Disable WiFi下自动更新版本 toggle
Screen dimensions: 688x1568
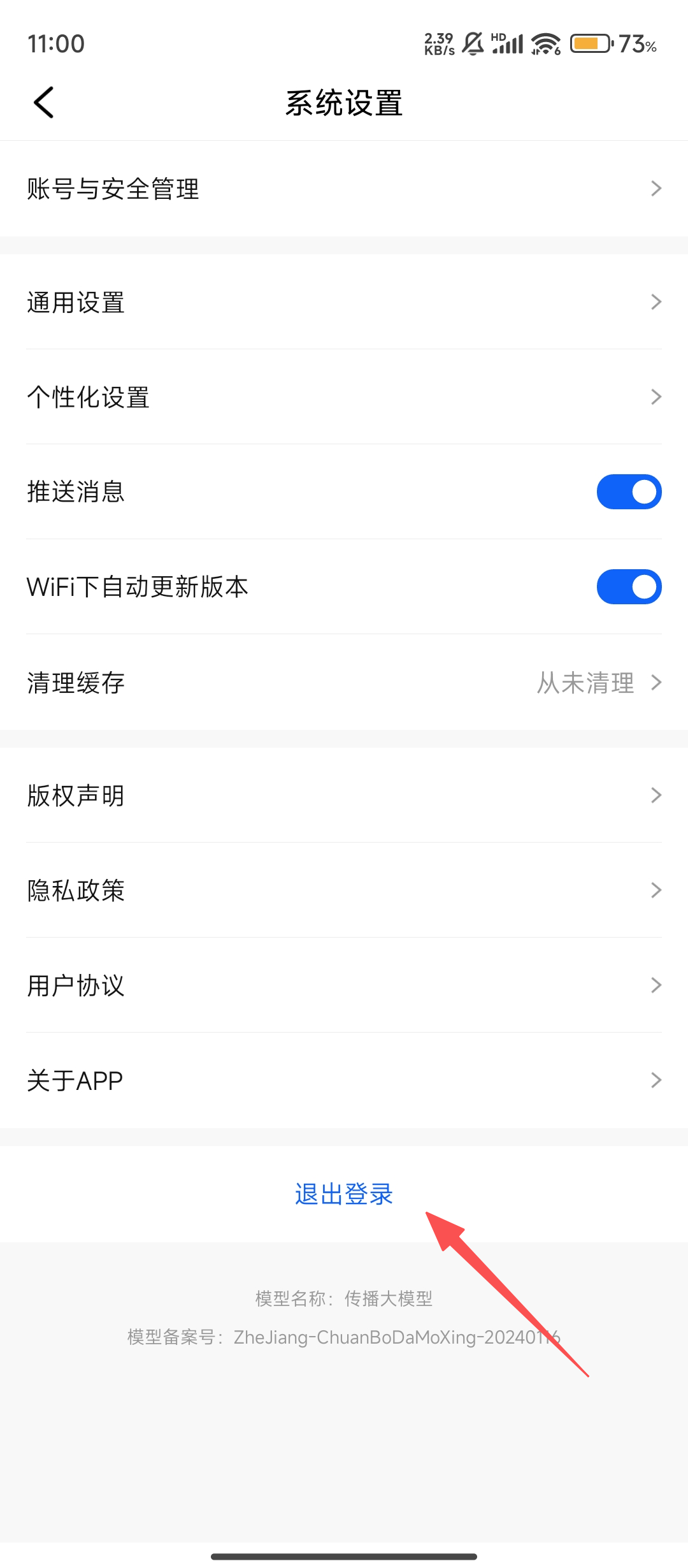tap(629, 587)
